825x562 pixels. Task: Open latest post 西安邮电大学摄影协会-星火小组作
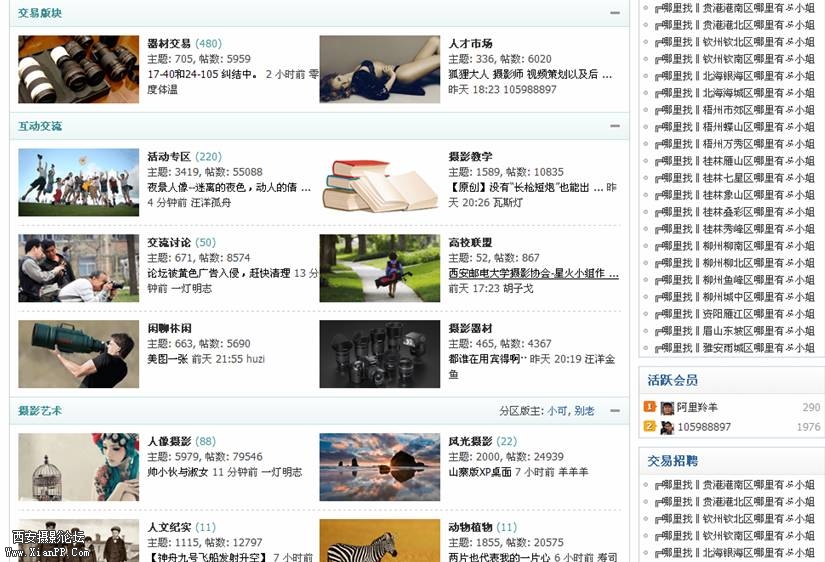click(533, 273)
